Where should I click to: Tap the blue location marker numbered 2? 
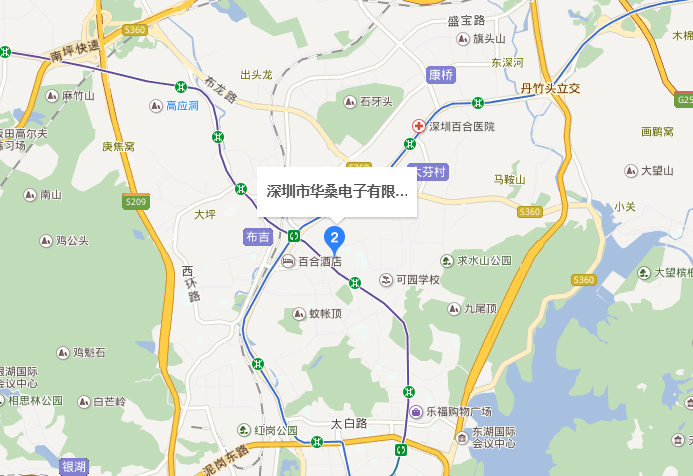click(x=336, y=238)
